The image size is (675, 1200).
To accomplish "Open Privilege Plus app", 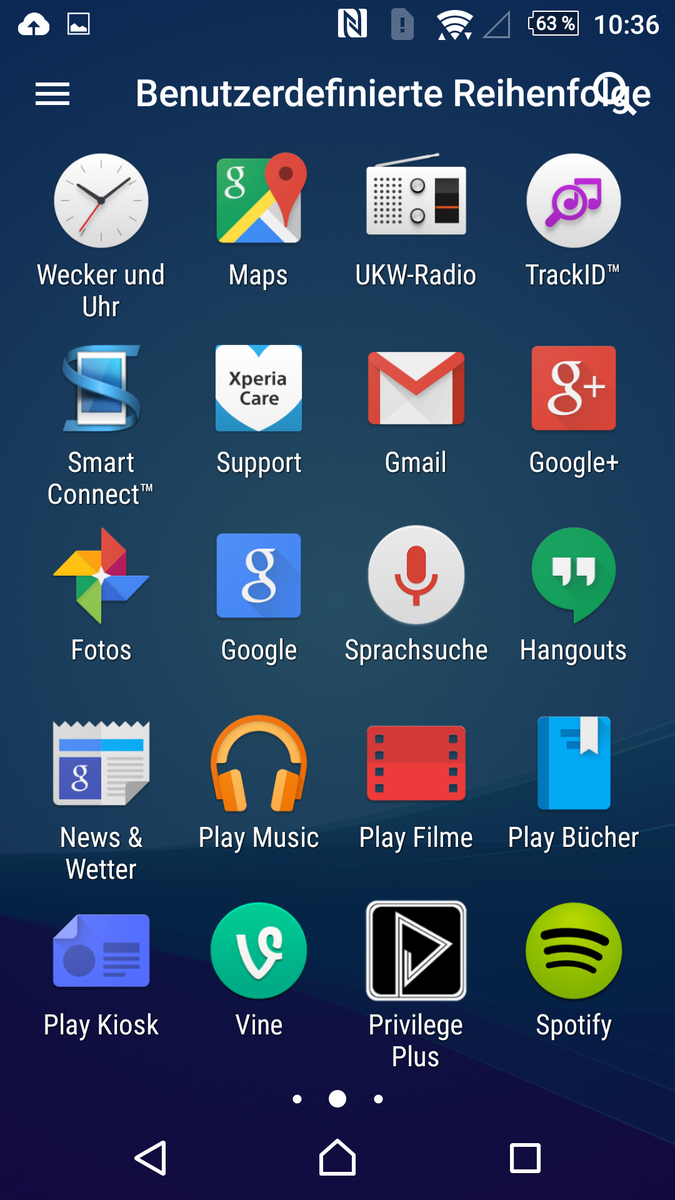I will click(416, 951).
